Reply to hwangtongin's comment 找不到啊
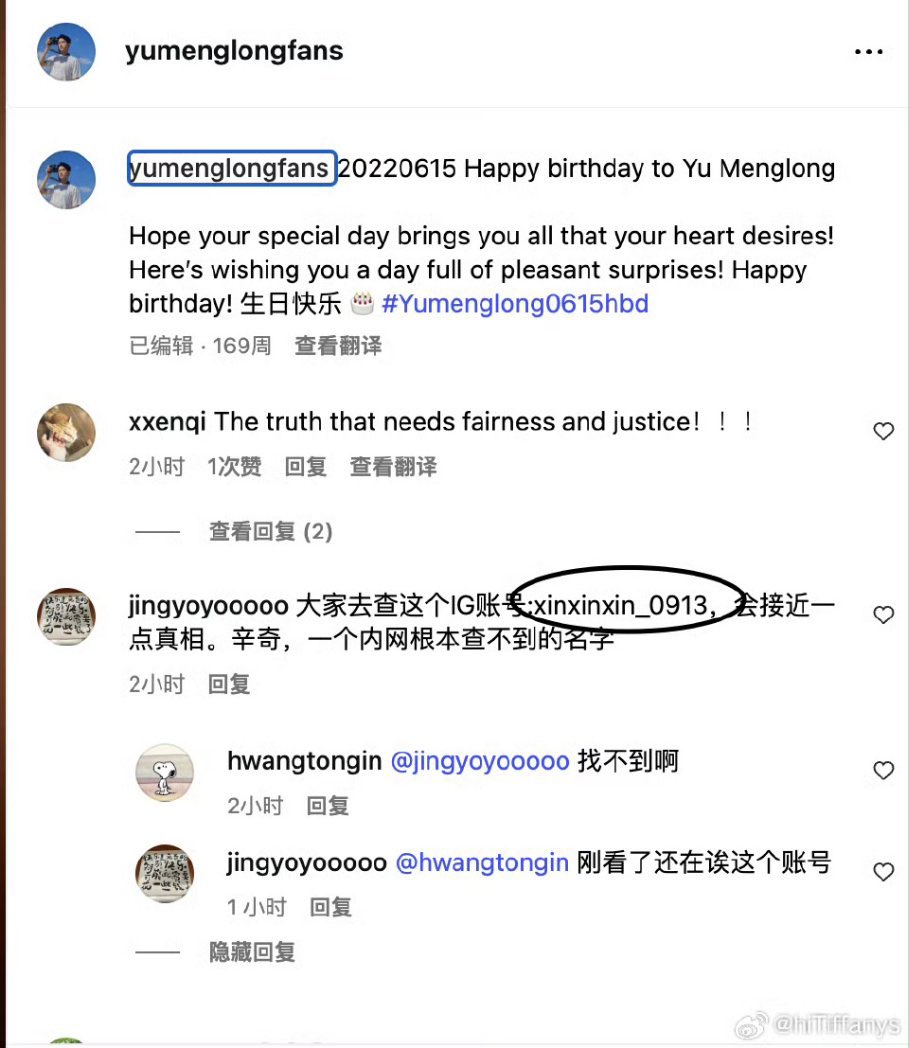 coord(327,806)
